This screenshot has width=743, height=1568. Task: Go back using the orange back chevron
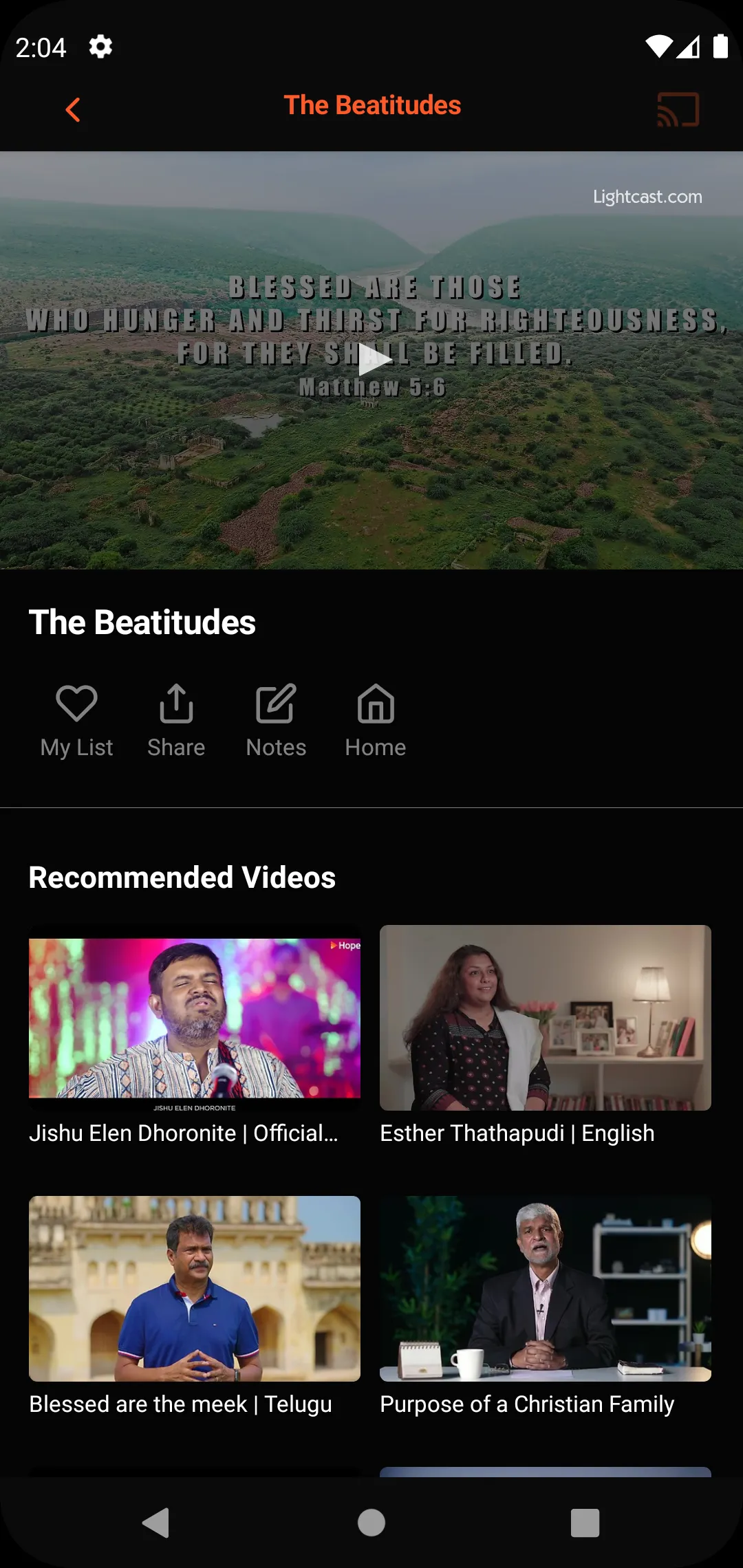tap(73, 108)
